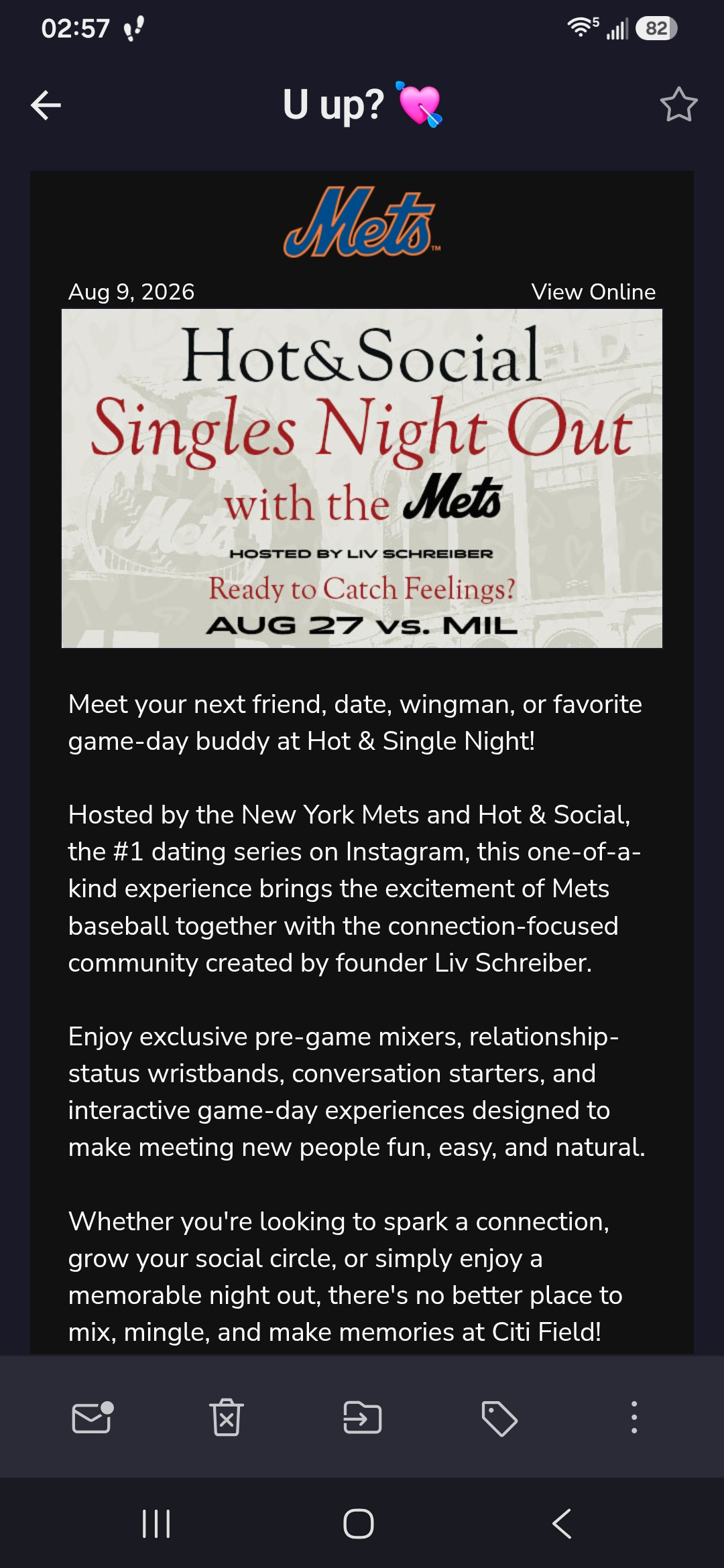This screenshot has width=724, height=1568.
Task: Star this email
Action: pos(678,105)
